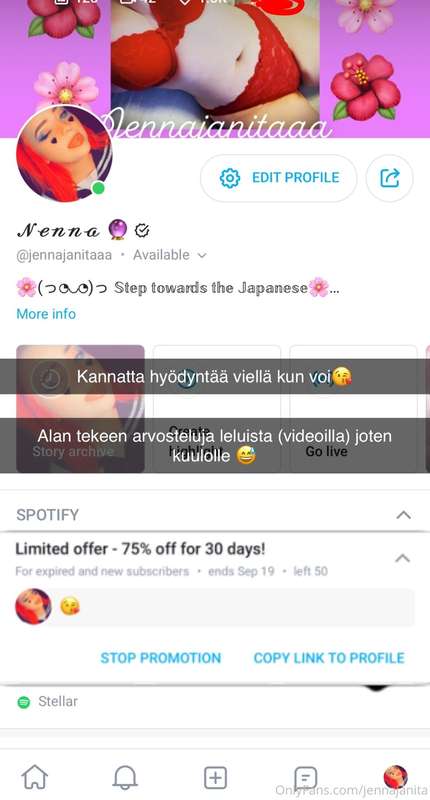Collapse the Spotify section

(403, 515)
